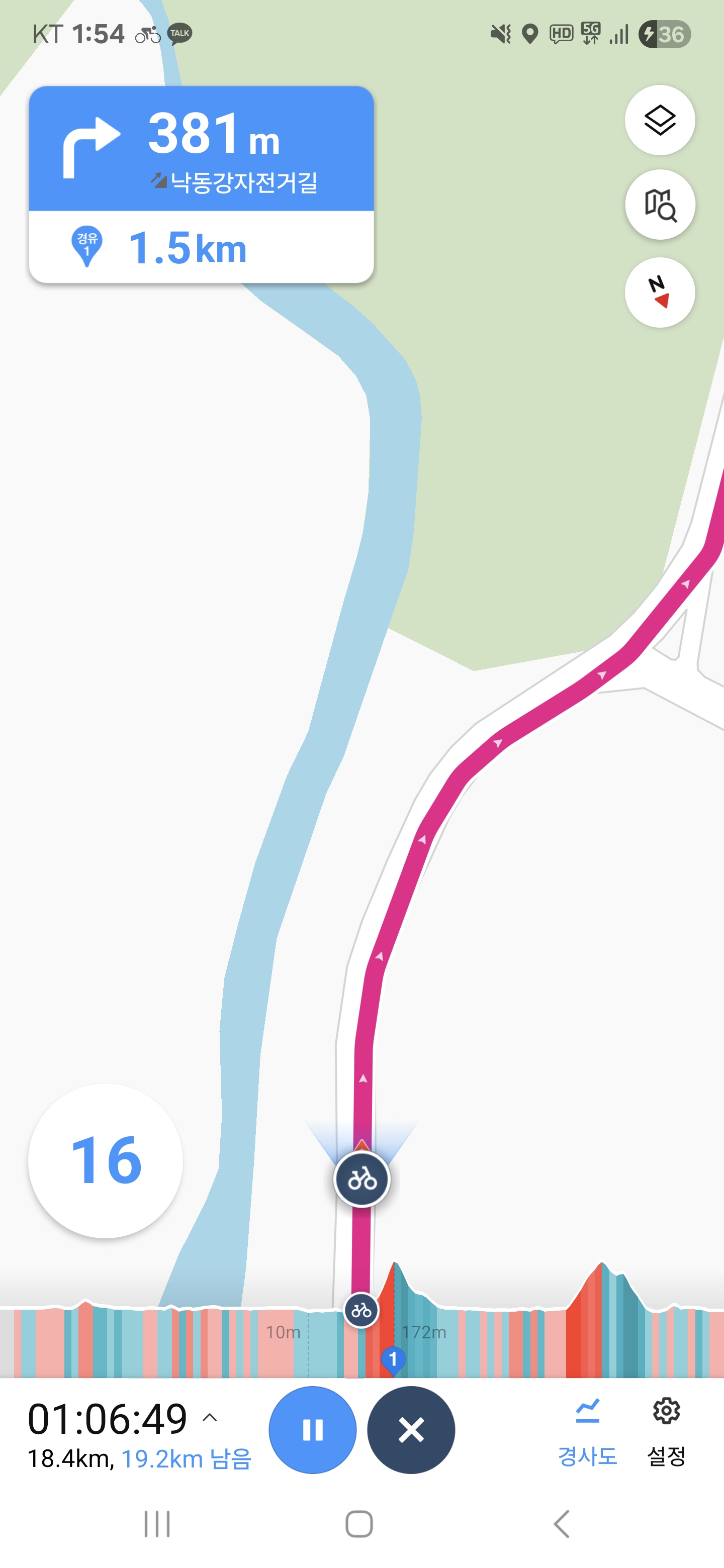Open the map layers button
724x1568 pixels.
click(x=660, y=121)
